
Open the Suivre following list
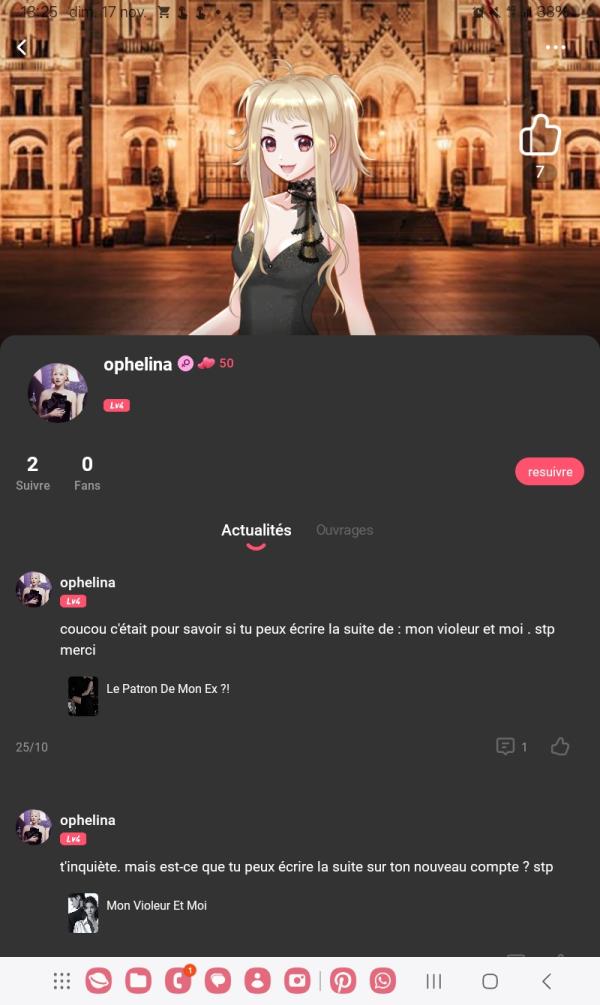pyautogui.click(x=33, y=473)
